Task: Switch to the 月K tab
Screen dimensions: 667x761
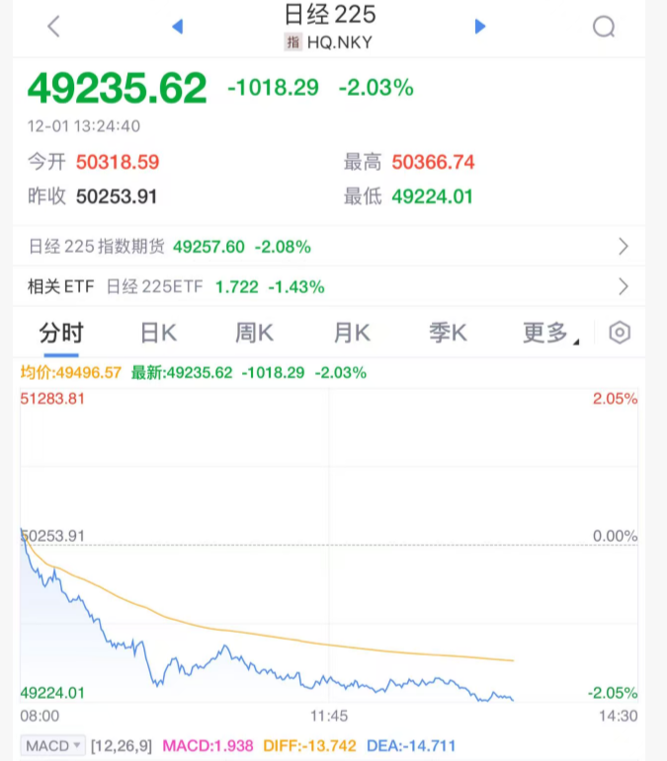Action: click(x=352, y=334)
